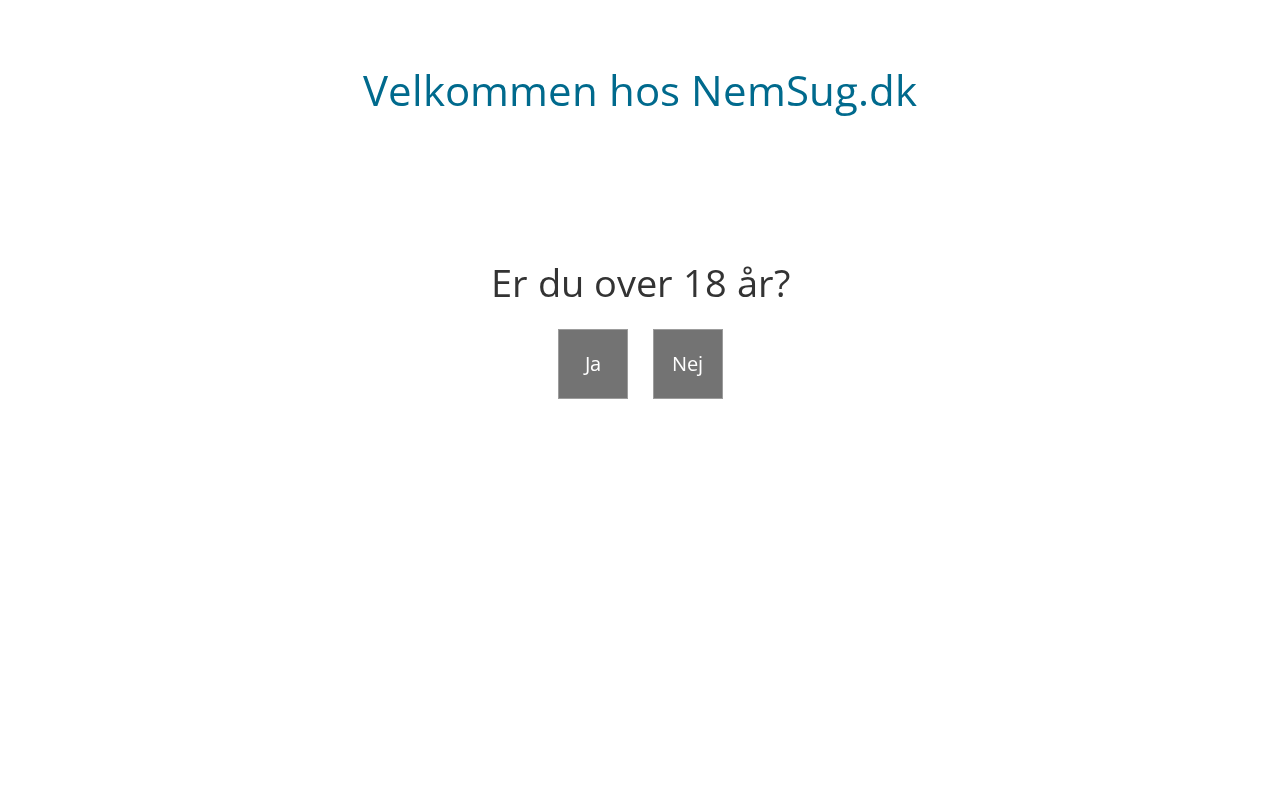
Task: Confirm age by tapping Ja
Action: click(593, 364)
